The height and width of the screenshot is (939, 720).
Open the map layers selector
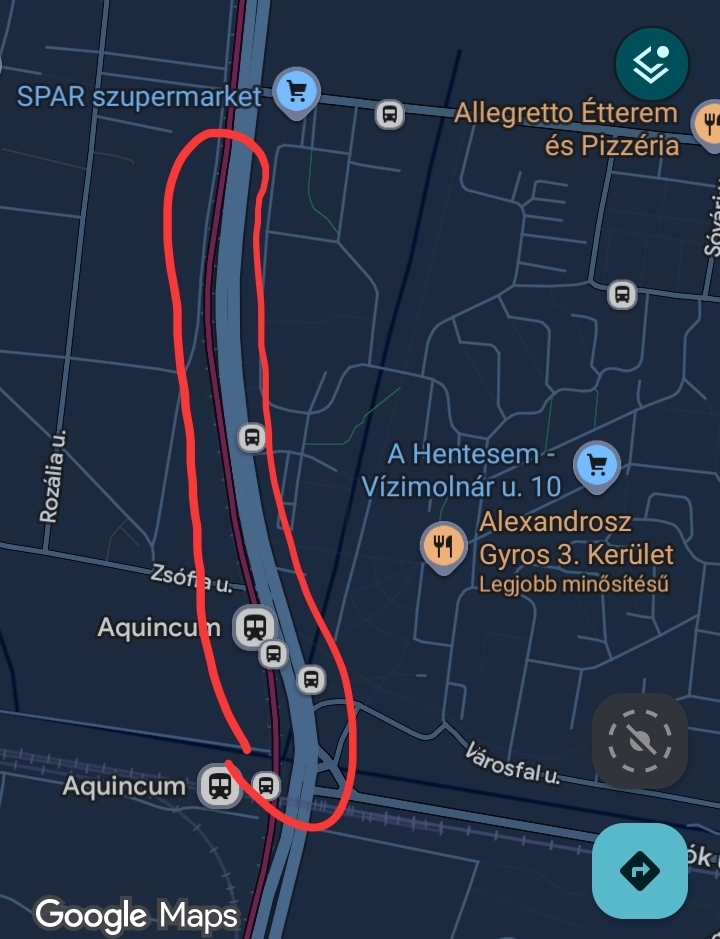(652, 63)
